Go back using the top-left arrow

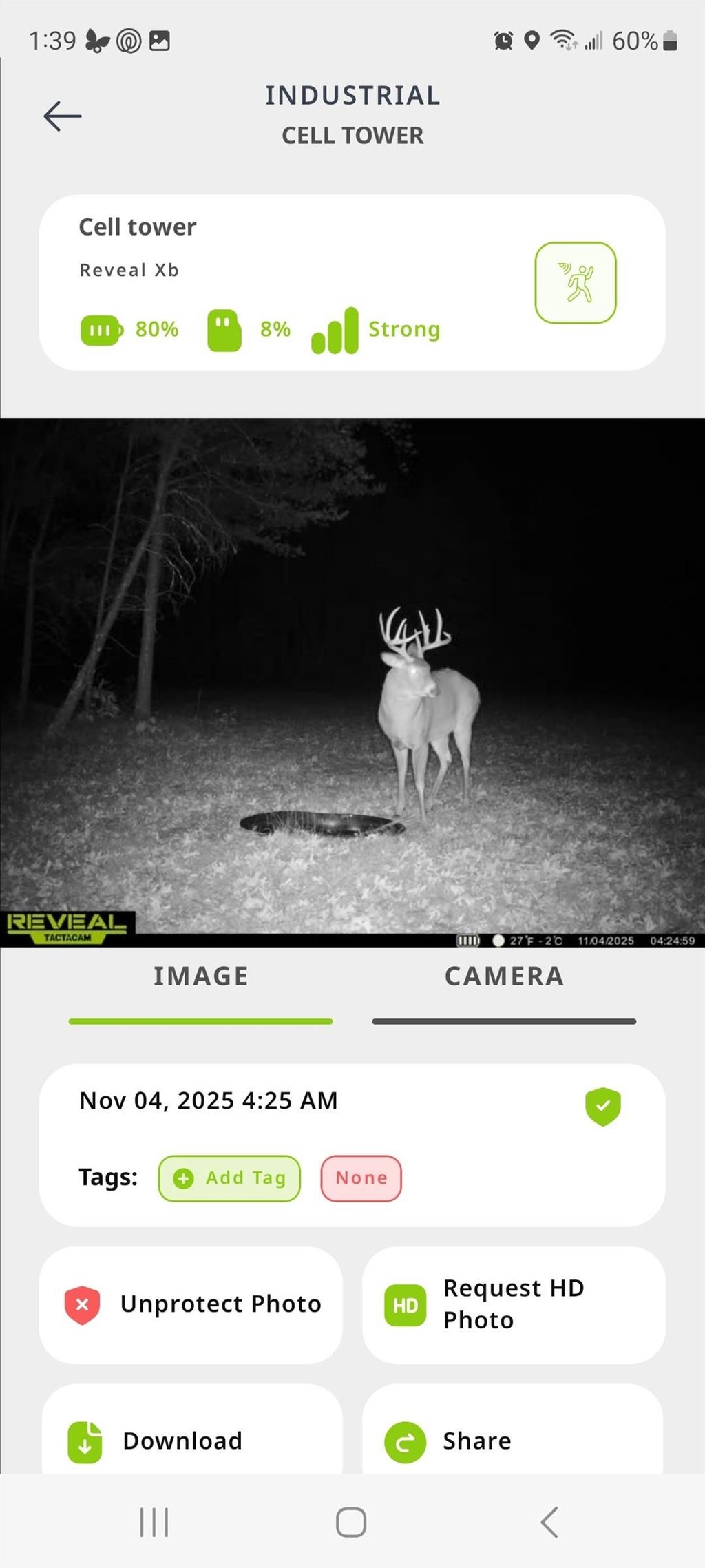coord(62,116)
